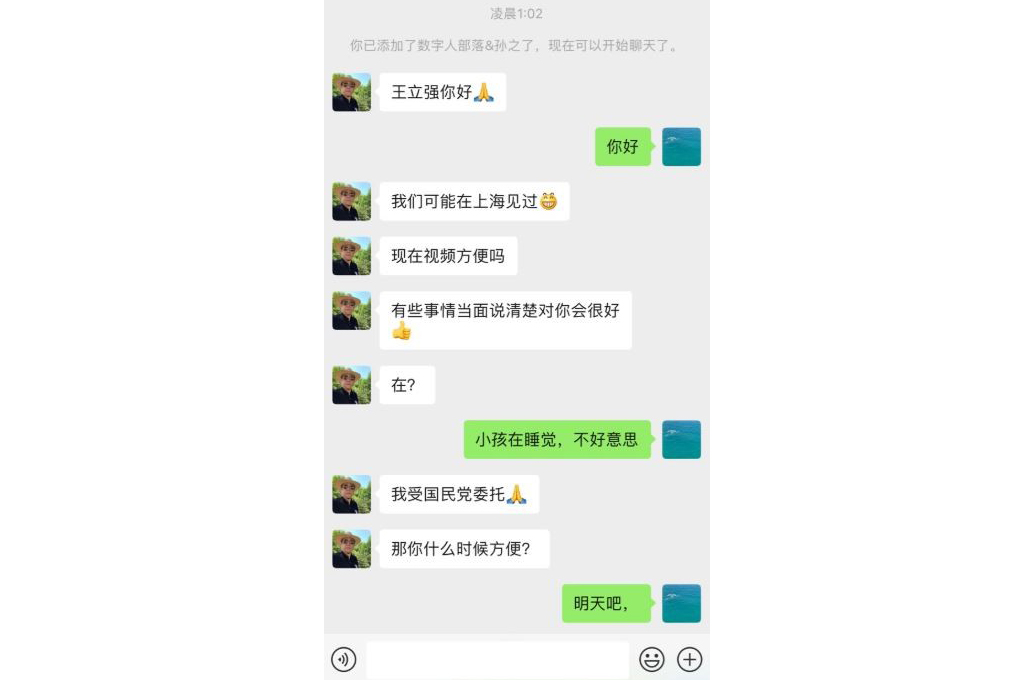Open sender avatar beside 我受国民党委托 message
The width and height of the screenshot is (1024, 680).
(352, 494)
